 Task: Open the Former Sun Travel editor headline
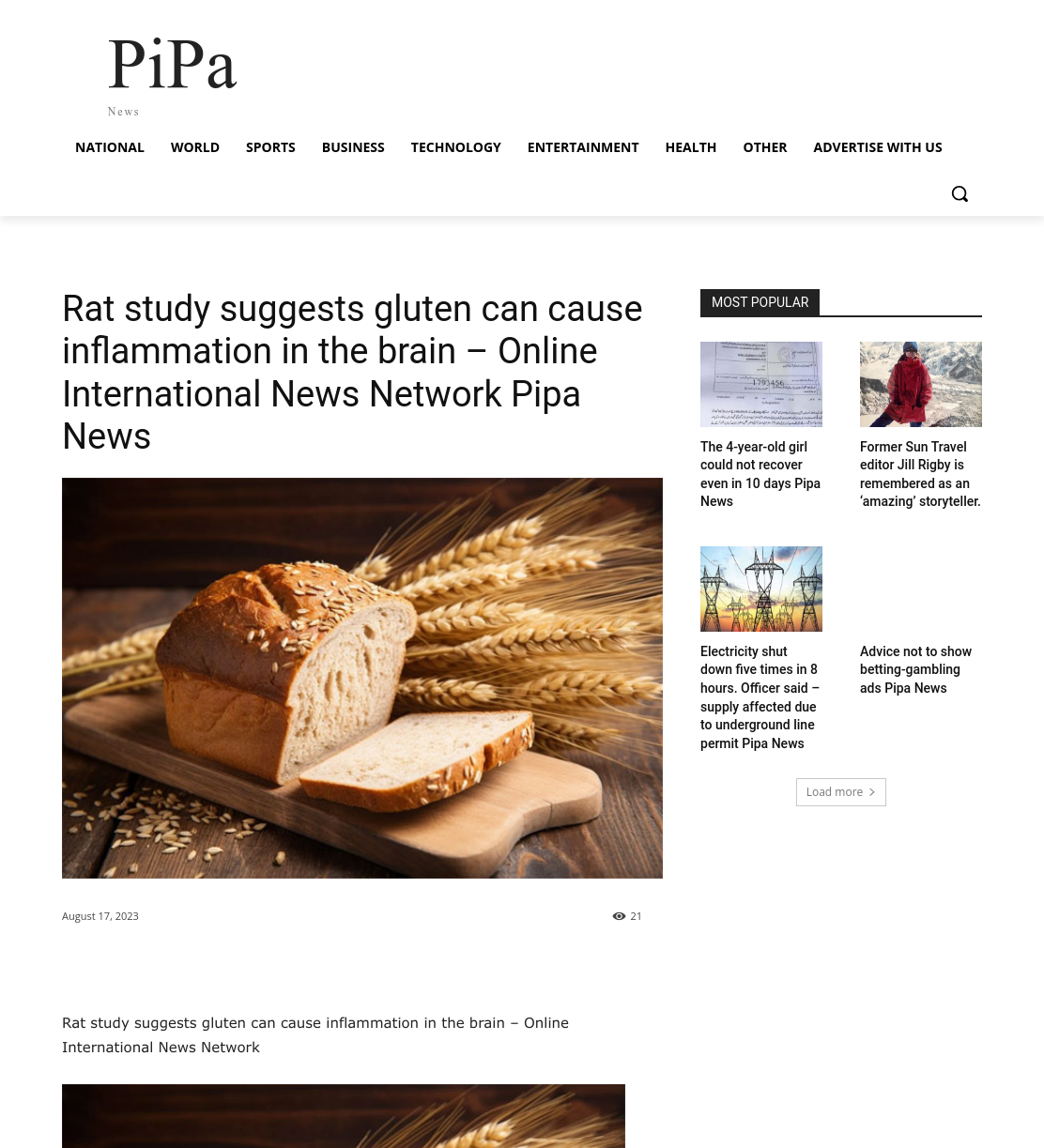coord(920,474)
